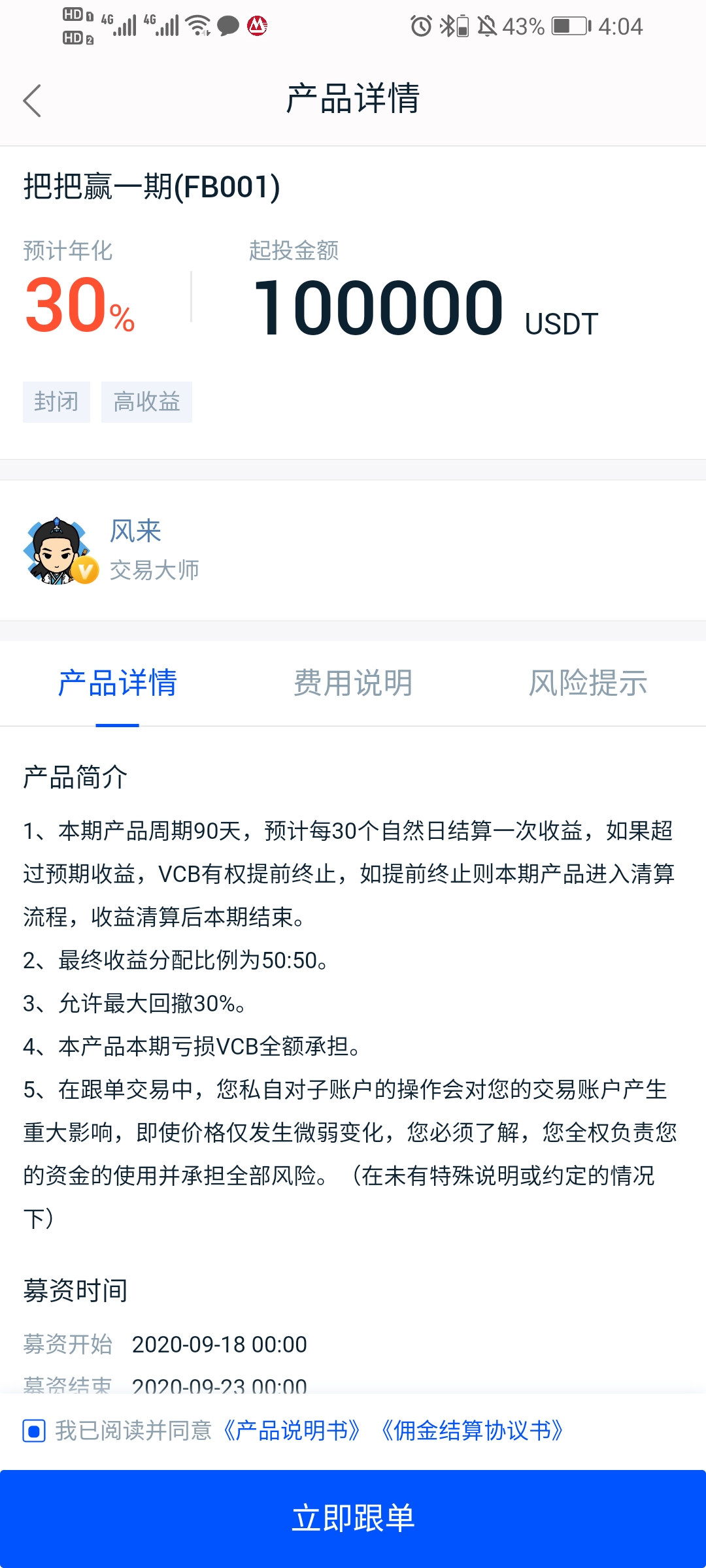Viewport: 706px width, 1568px height.
Task: Open the 《产品说明书》 link
Action: [292, 1431]
